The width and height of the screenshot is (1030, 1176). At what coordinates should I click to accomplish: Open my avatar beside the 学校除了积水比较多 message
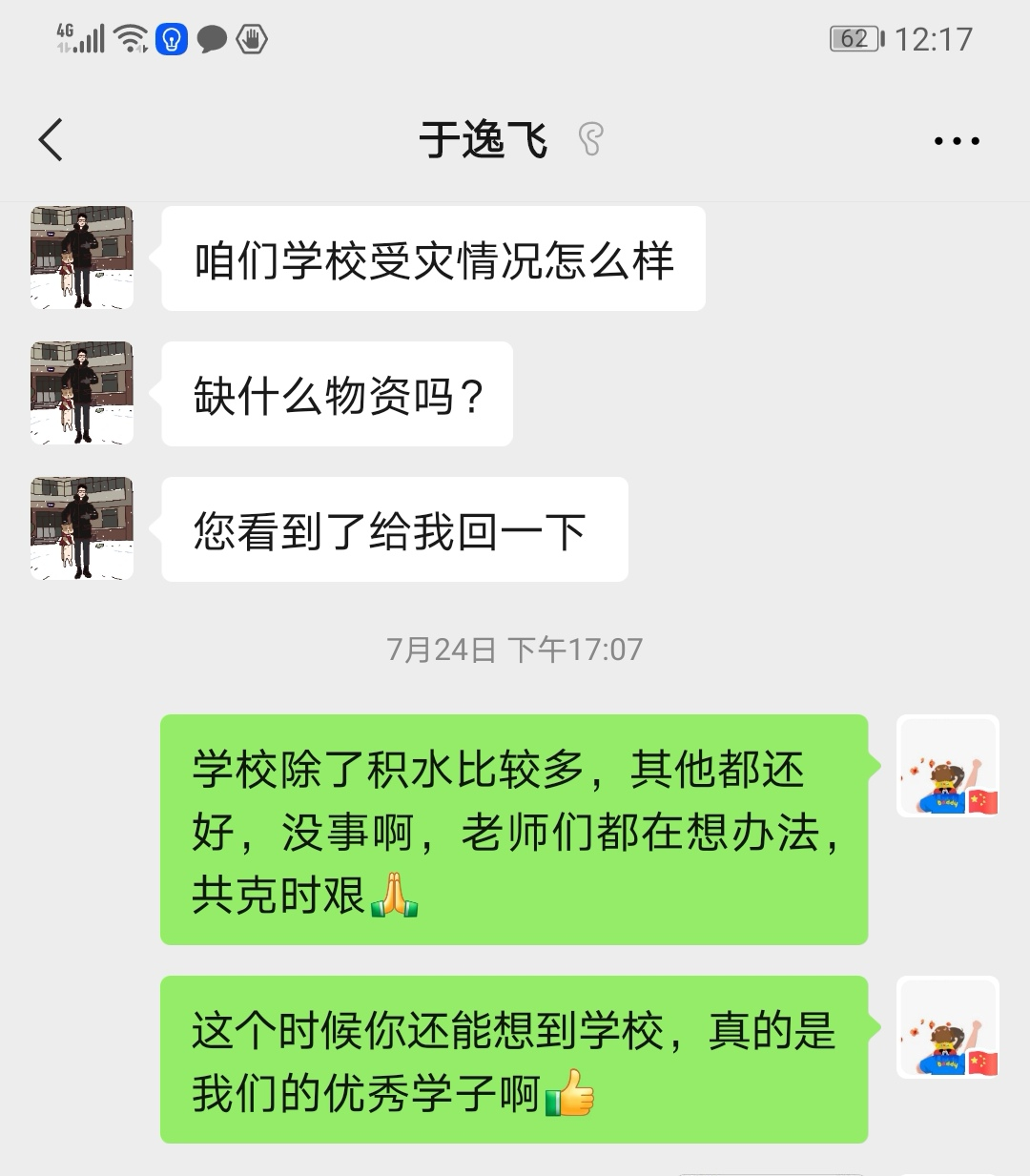pos(947,766)
